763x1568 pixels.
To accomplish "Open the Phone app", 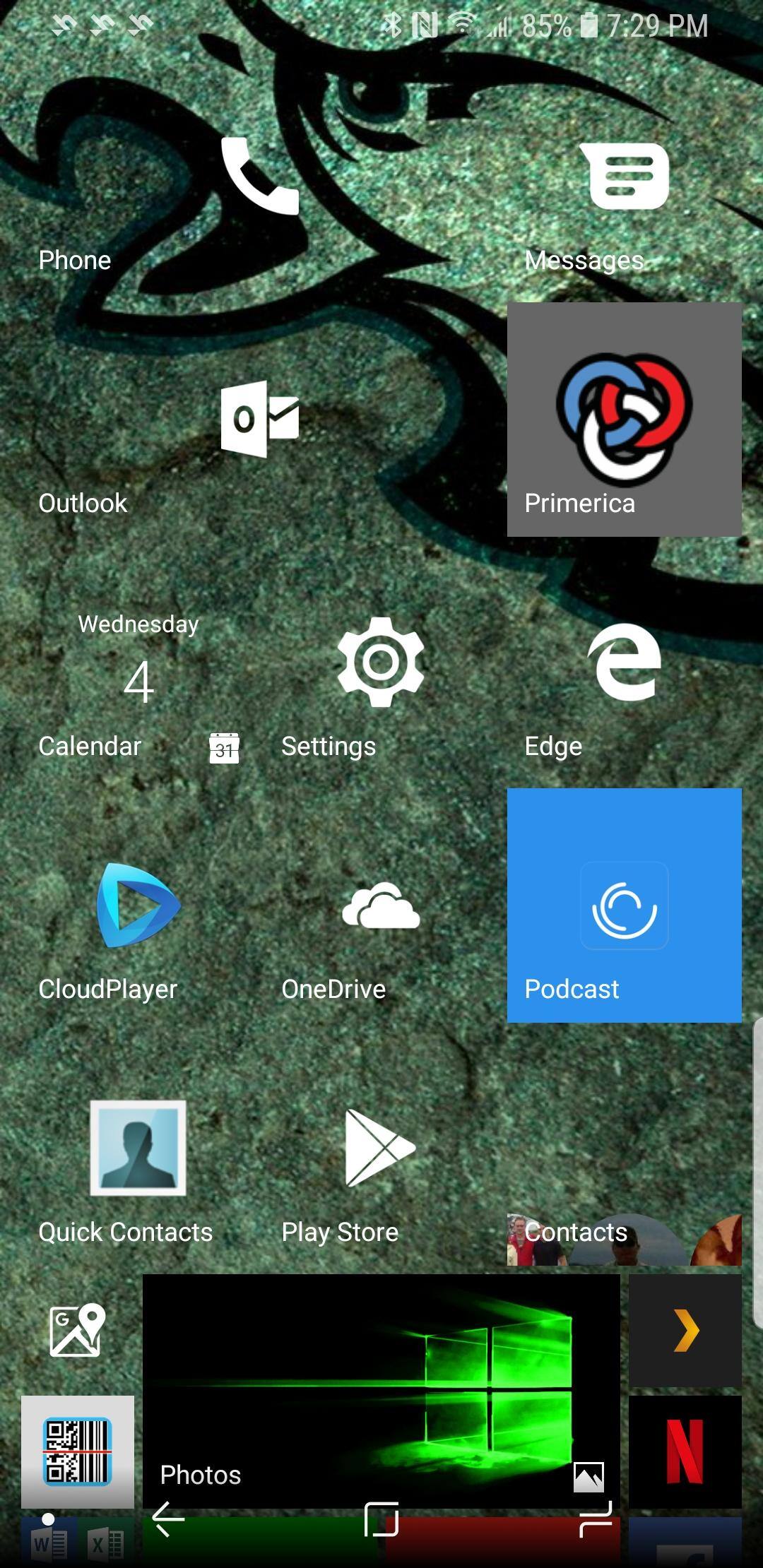I will (259, 177).
